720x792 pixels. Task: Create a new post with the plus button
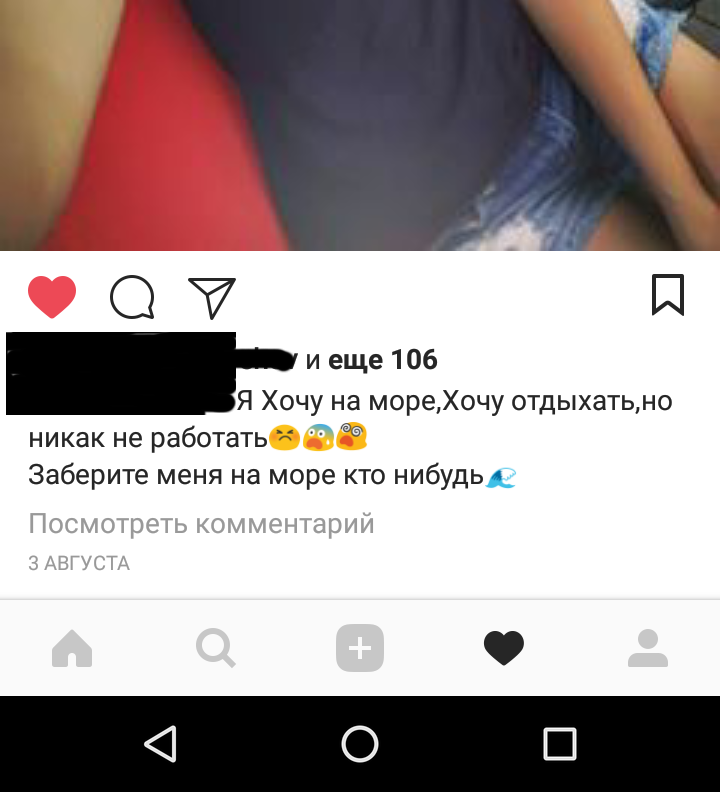[x=360, y=649]
